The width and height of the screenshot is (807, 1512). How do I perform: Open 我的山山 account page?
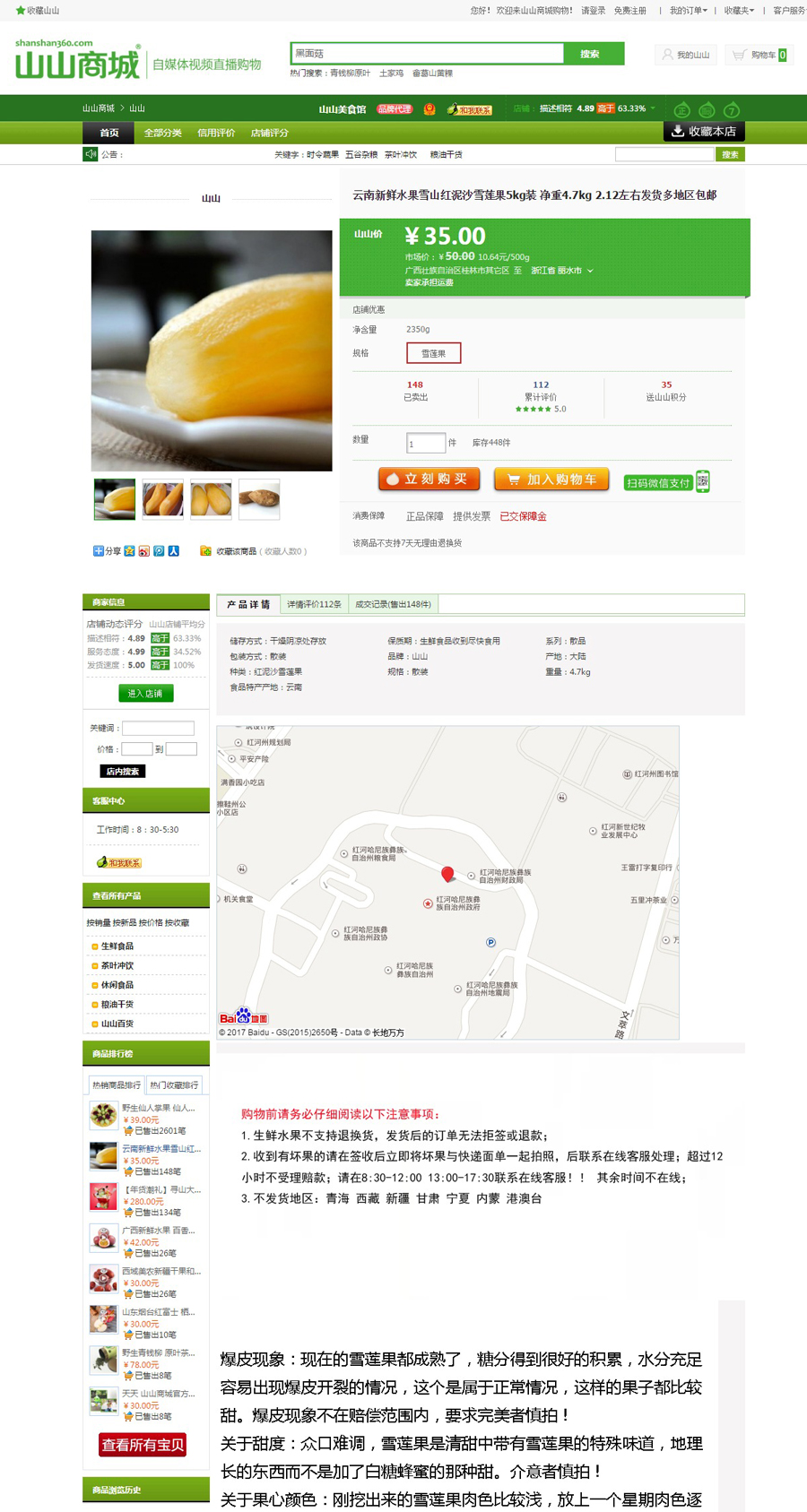[686, 55]
